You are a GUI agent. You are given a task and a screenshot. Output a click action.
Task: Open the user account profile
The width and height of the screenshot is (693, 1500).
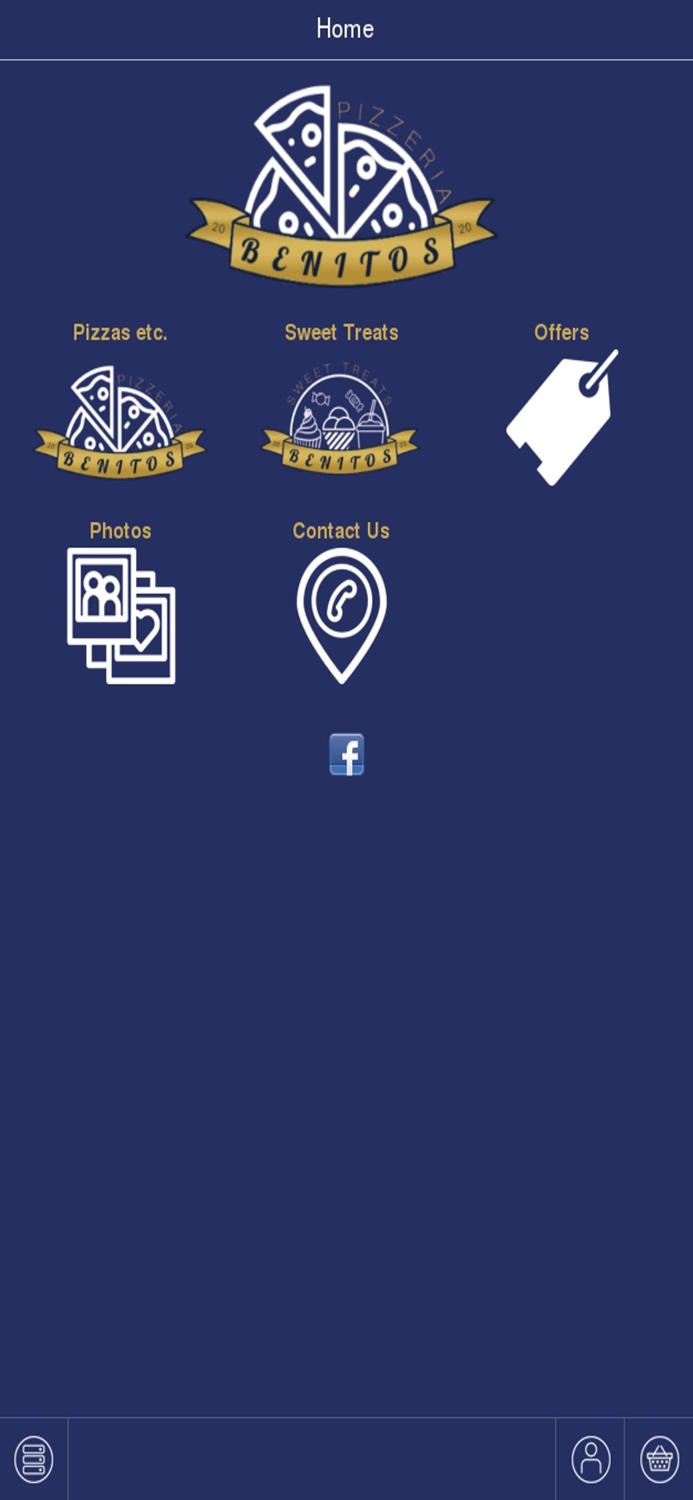591,1459
